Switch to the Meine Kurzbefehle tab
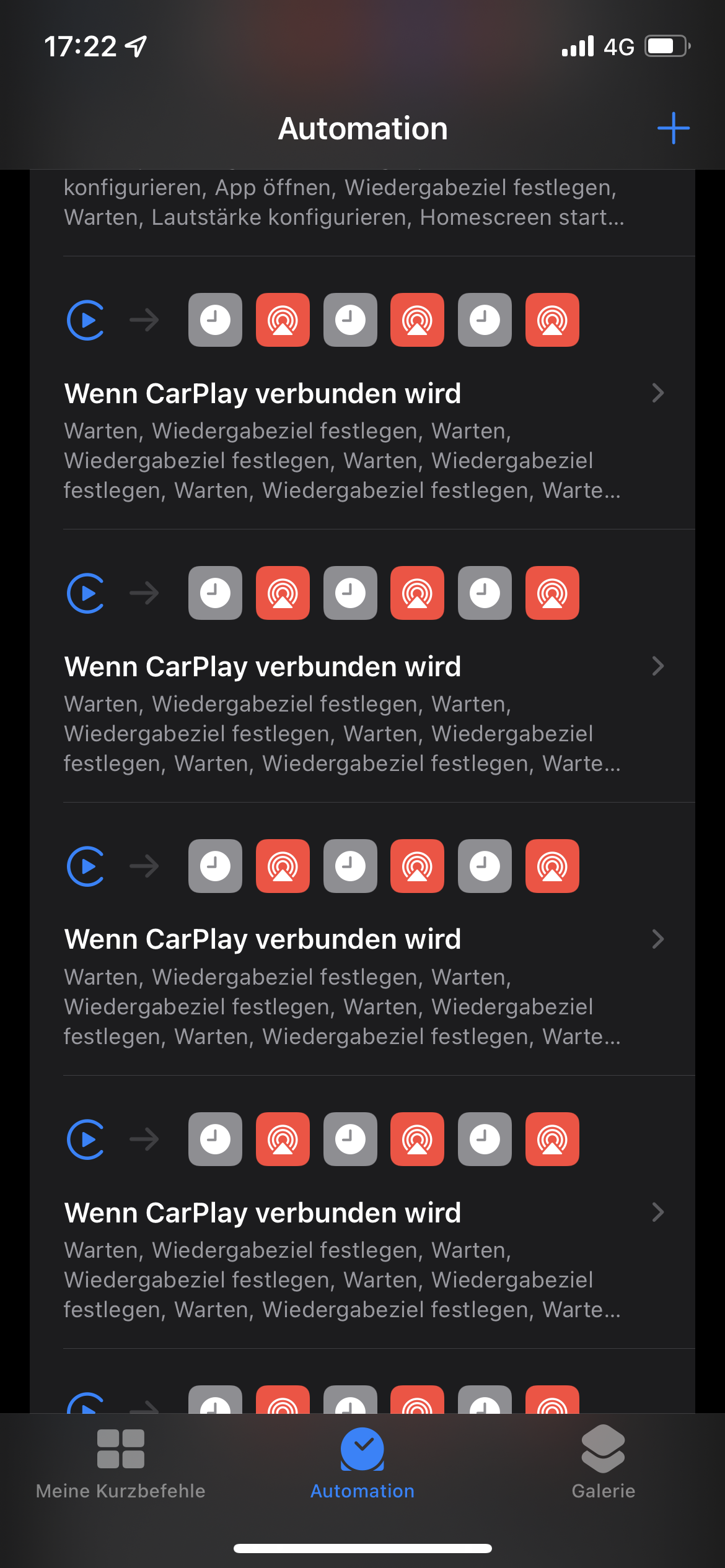Image resolution: width=725 pixels, height=1568 pixels. point(120,1464)
